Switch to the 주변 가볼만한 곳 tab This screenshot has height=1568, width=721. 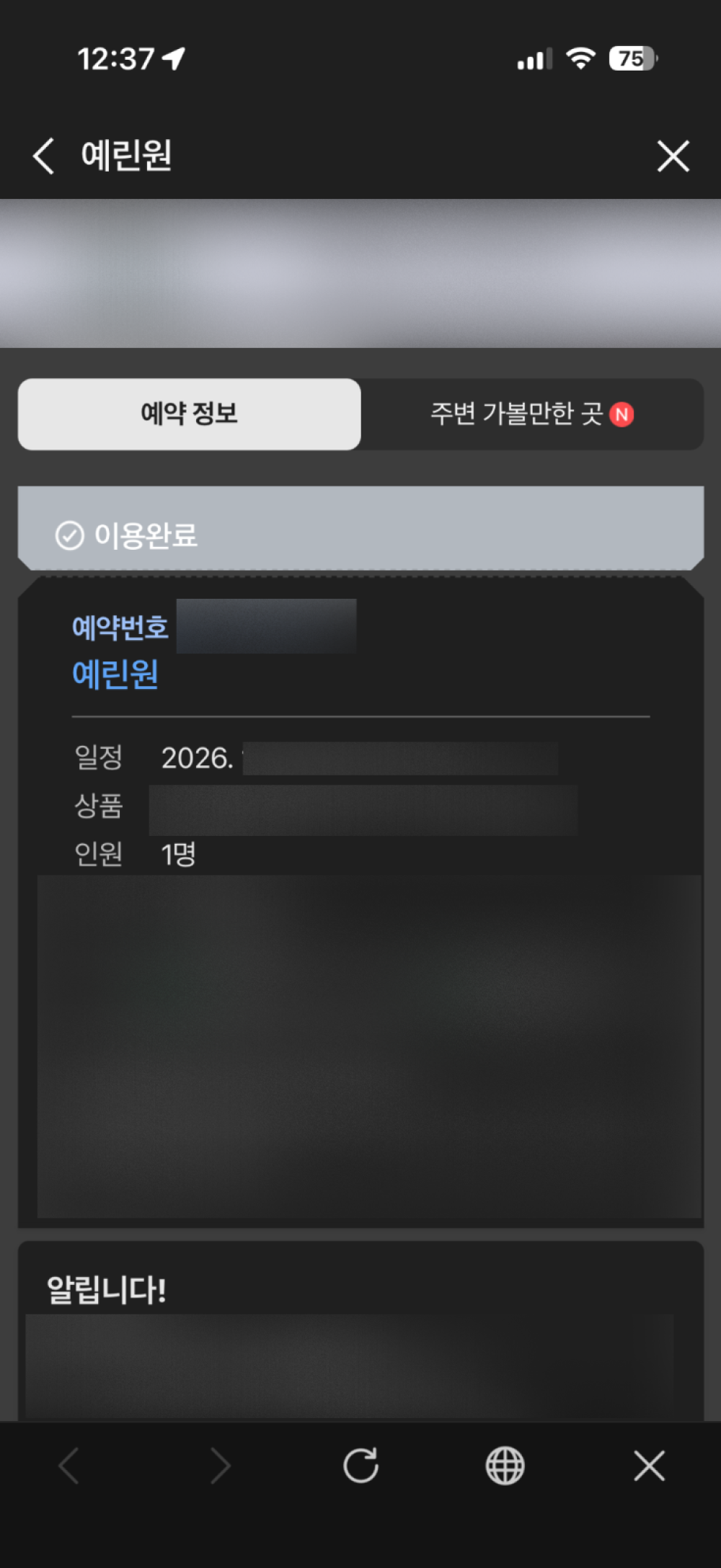(532, 414)
